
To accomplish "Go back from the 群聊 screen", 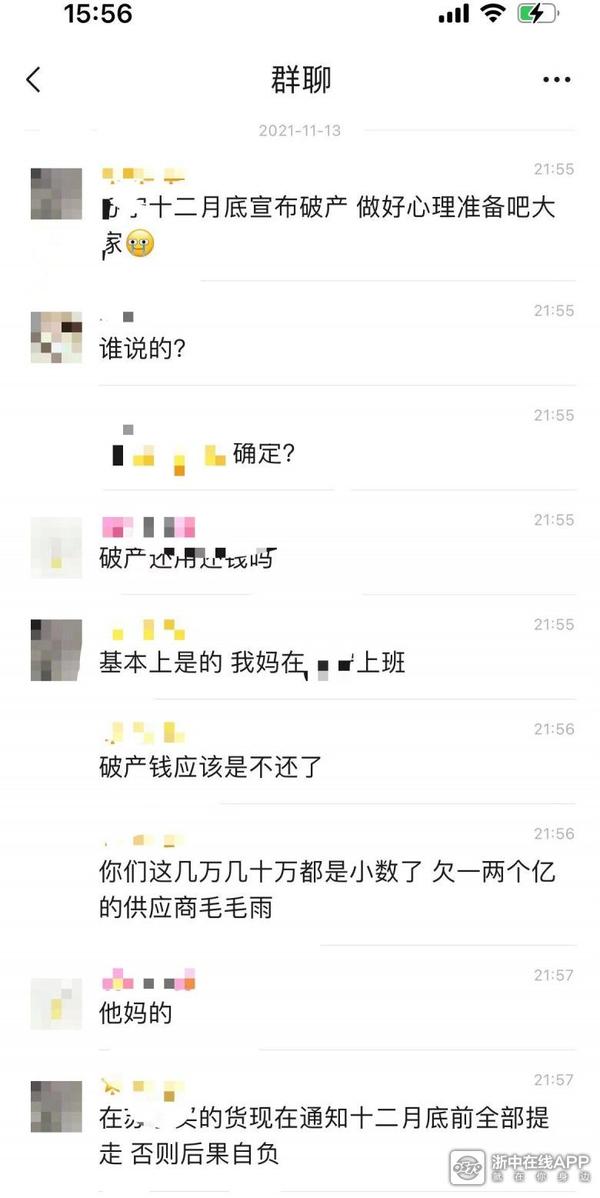I will point(34,80).
